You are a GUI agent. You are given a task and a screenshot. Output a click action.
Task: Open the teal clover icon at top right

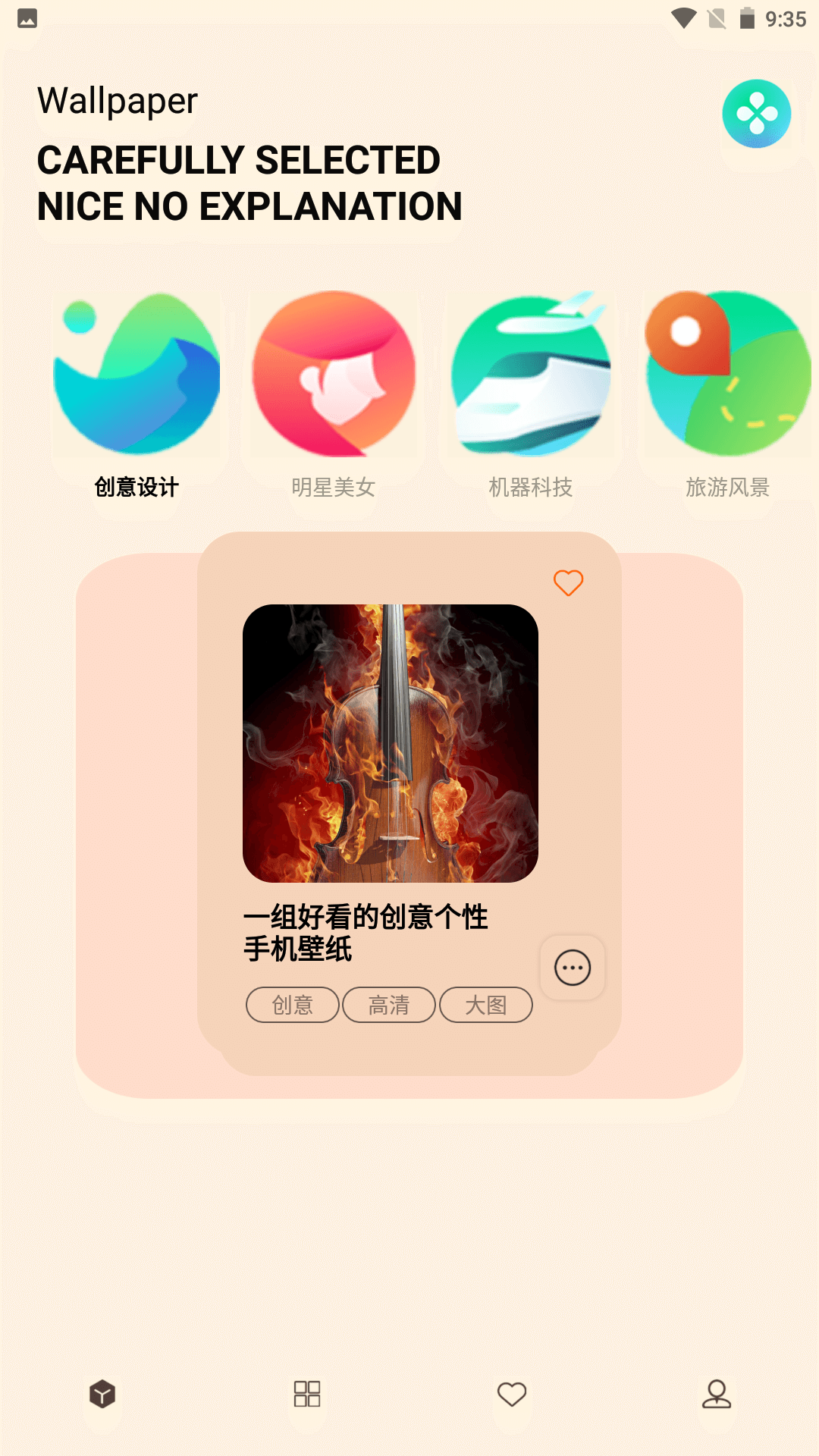pyautogui.click(x=756, y=114)
